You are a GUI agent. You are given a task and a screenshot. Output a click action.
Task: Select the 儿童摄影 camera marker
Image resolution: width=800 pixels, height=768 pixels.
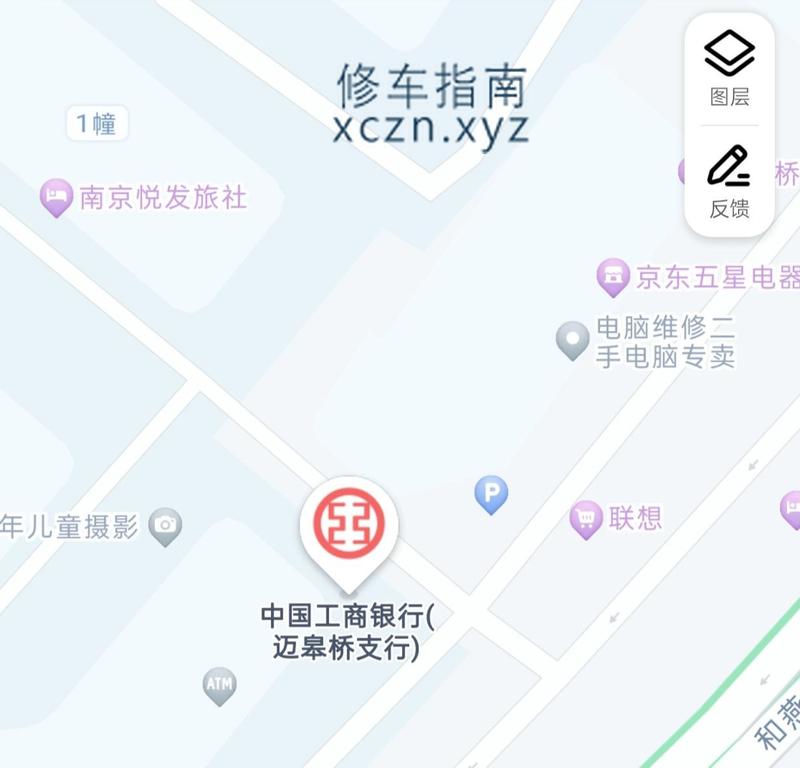click(165, 524)
